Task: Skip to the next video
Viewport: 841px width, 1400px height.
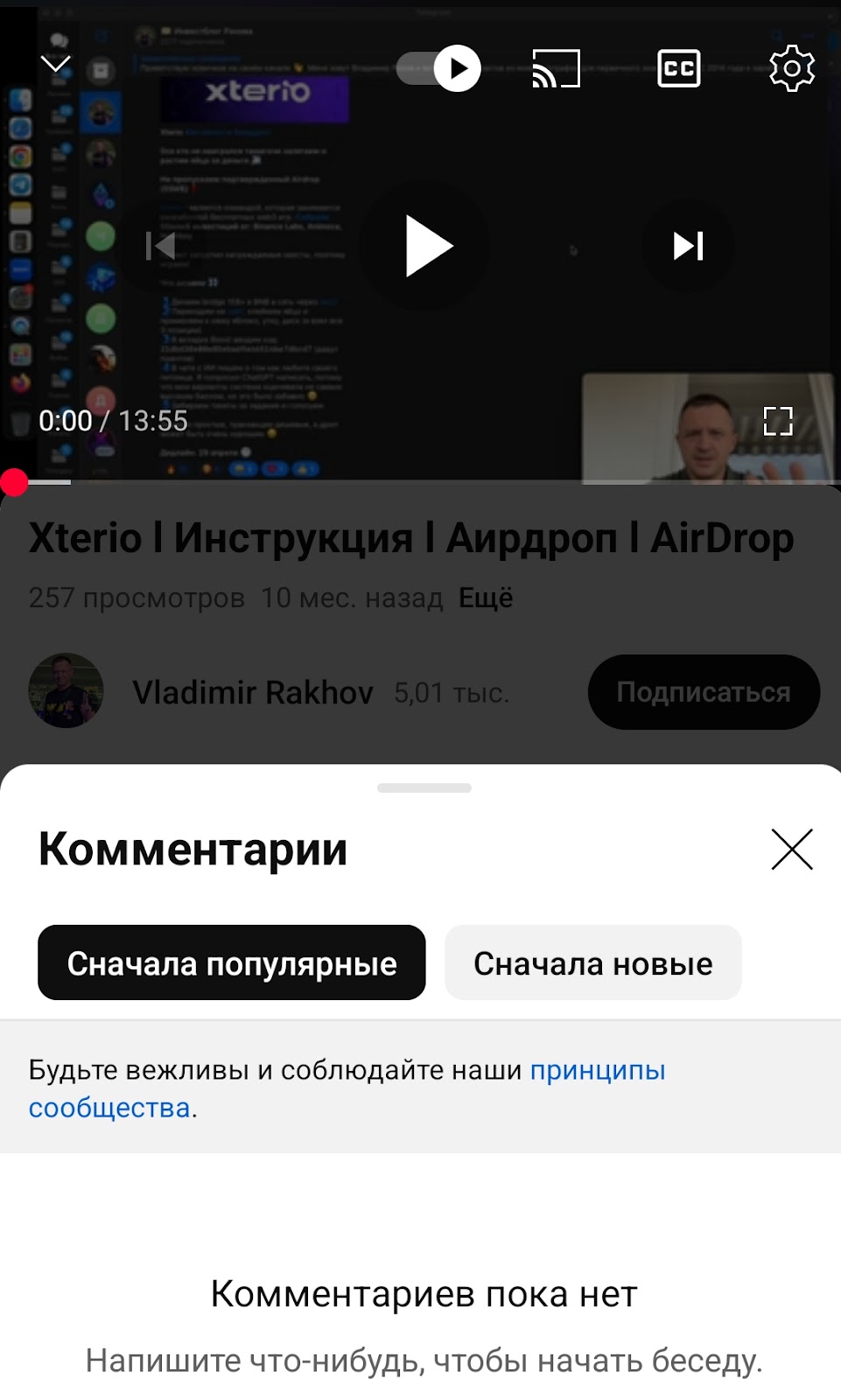Action: (x=688, y=247)
